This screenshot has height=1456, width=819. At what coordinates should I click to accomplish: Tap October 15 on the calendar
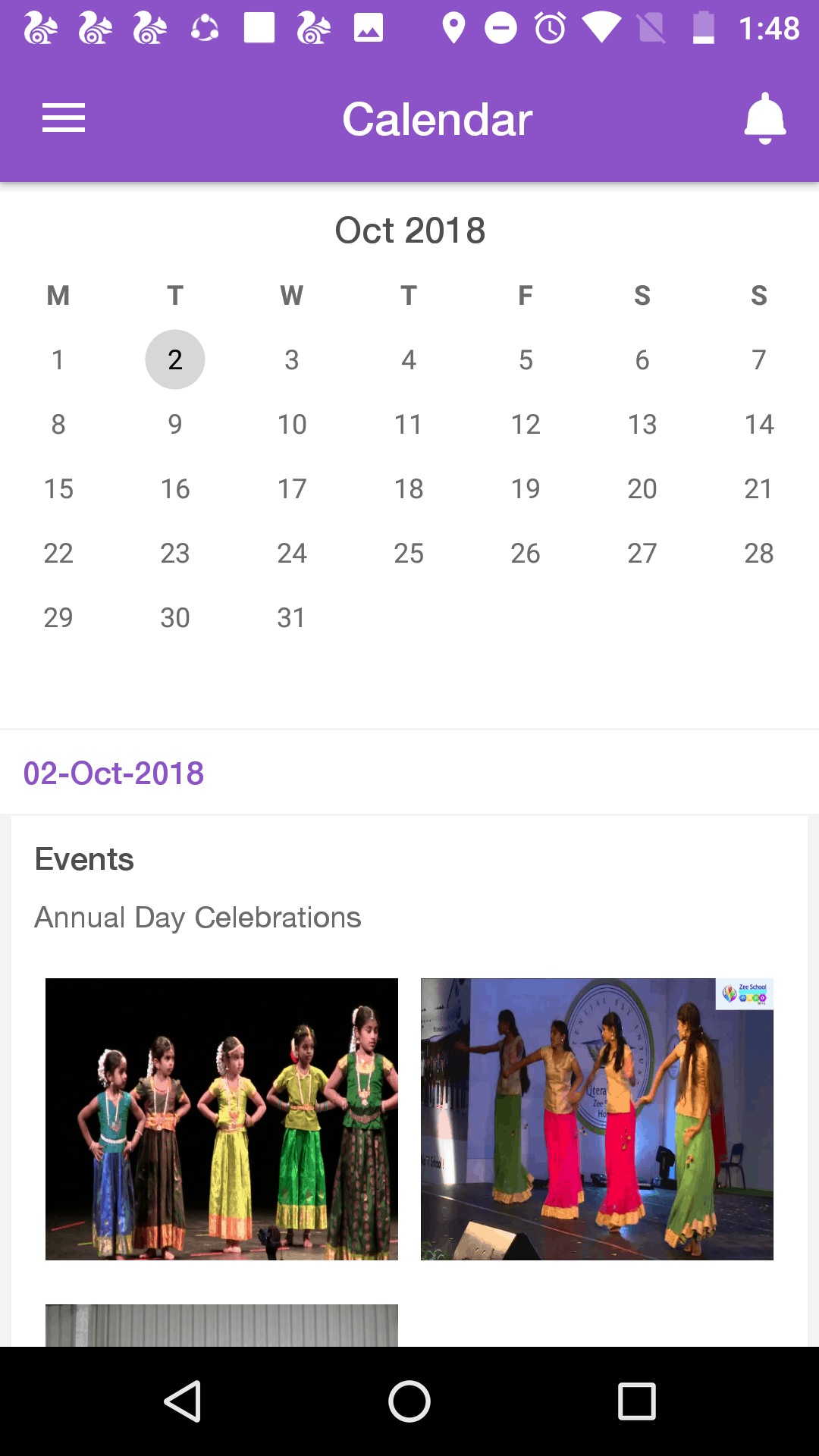click(58, 489)
